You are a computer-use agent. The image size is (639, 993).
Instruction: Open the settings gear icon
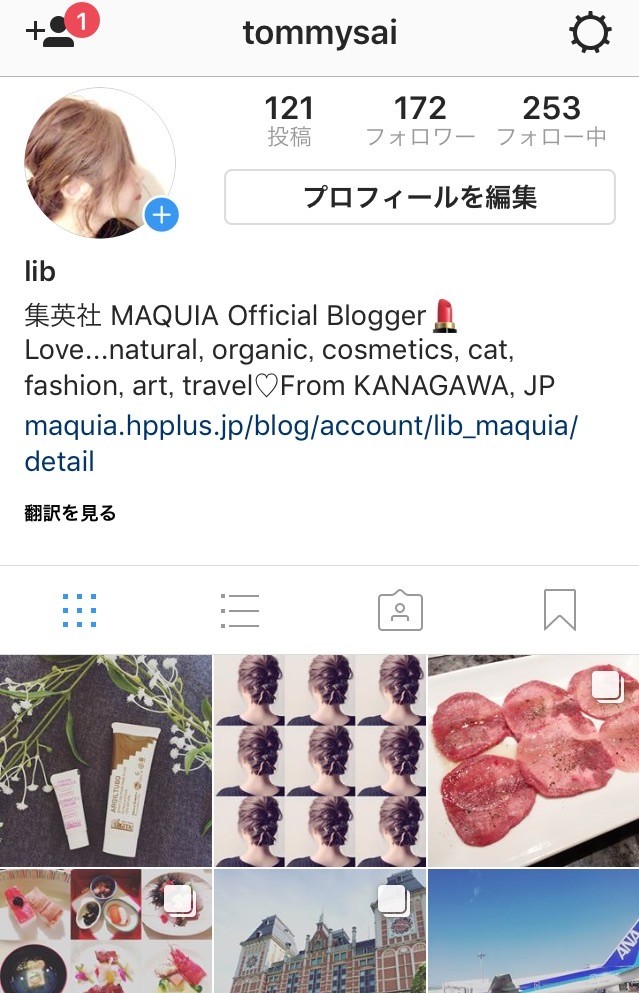coord(589,34)
